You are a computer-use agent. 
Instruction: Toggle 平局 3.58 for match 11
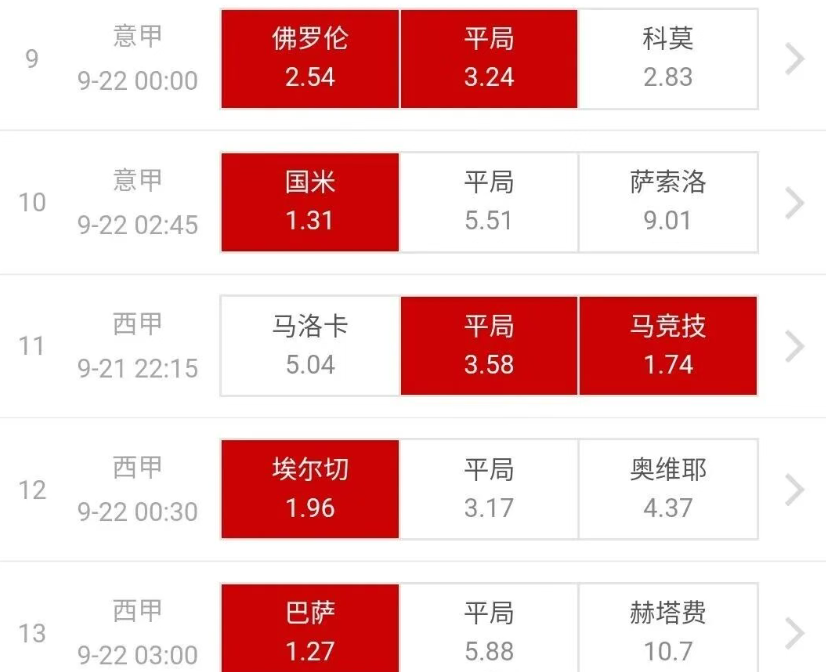pos(489,346)
